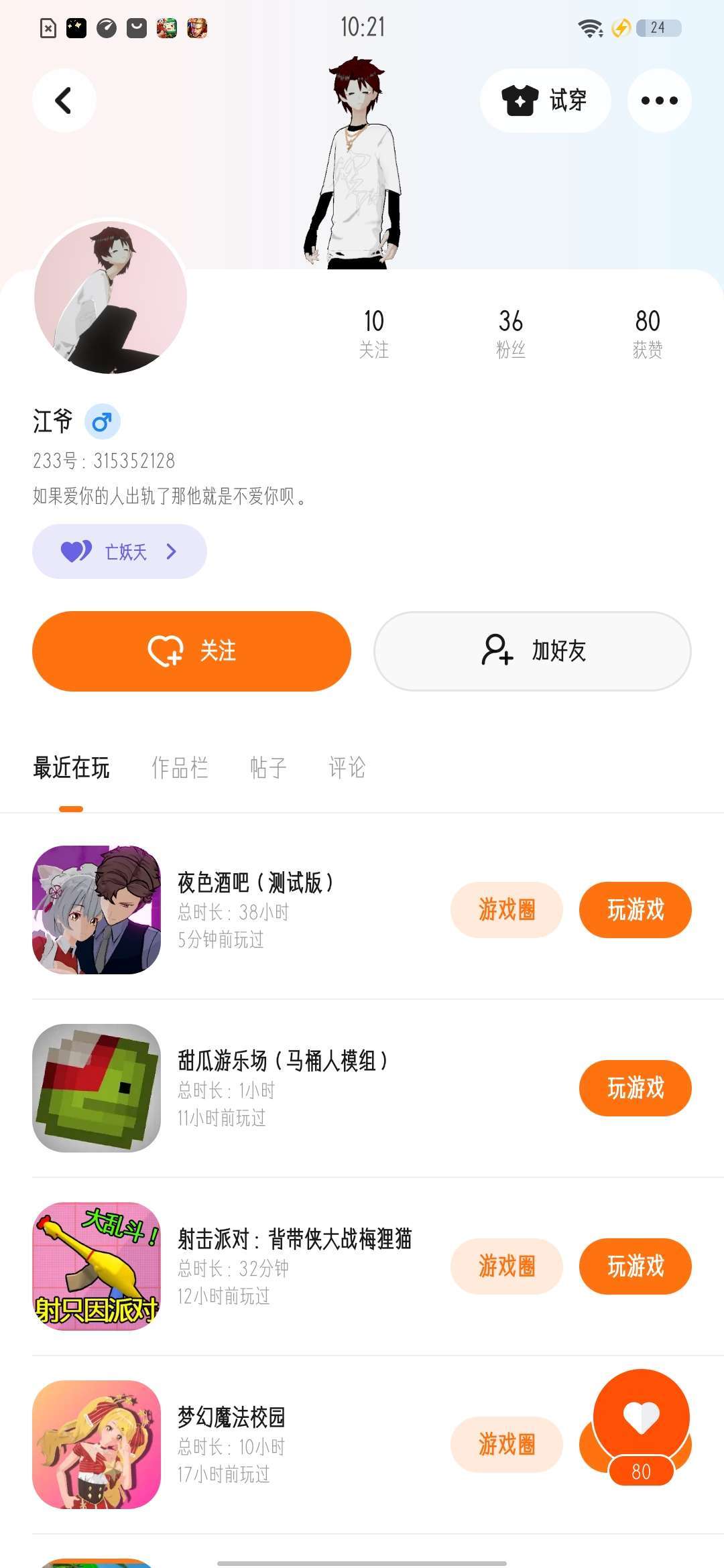Image resolution: width=724 pixels, height=1568 pixels.
Task: Tap the 试穿 try-on button
Action: (545, 101)
